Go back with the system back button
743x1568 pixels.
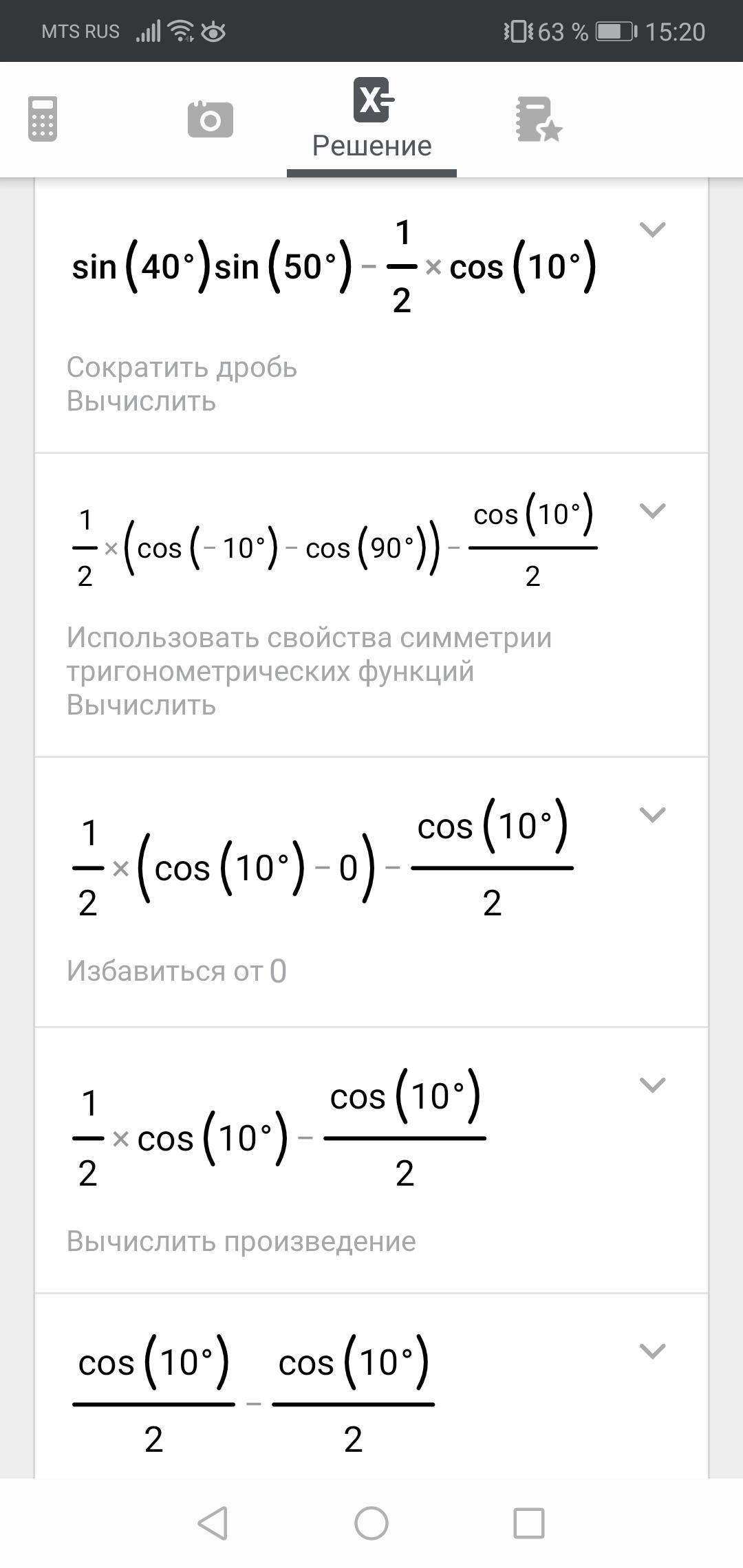(x=213, y=1523)
